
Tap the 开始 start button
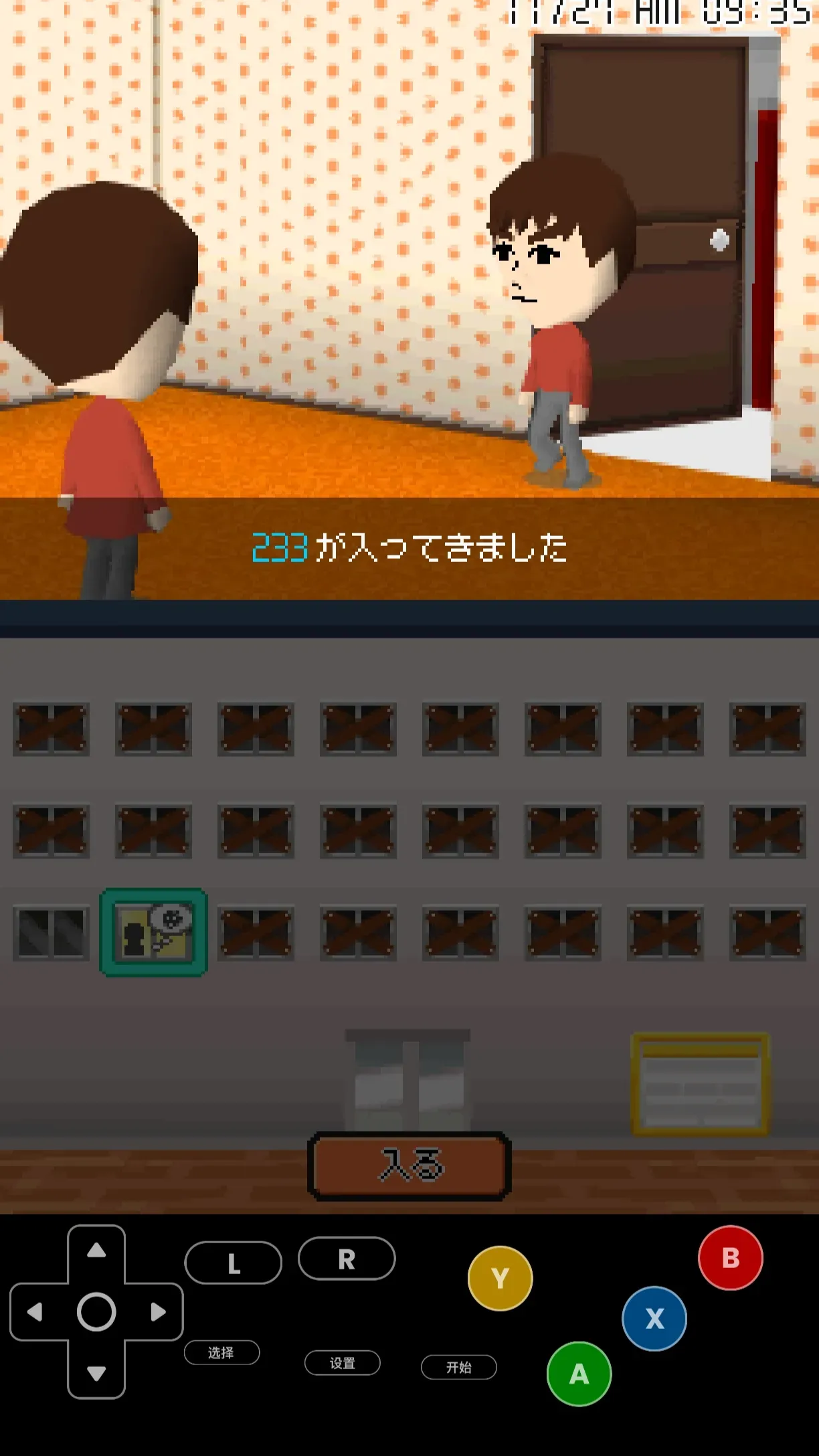[x=459, y=1367]
